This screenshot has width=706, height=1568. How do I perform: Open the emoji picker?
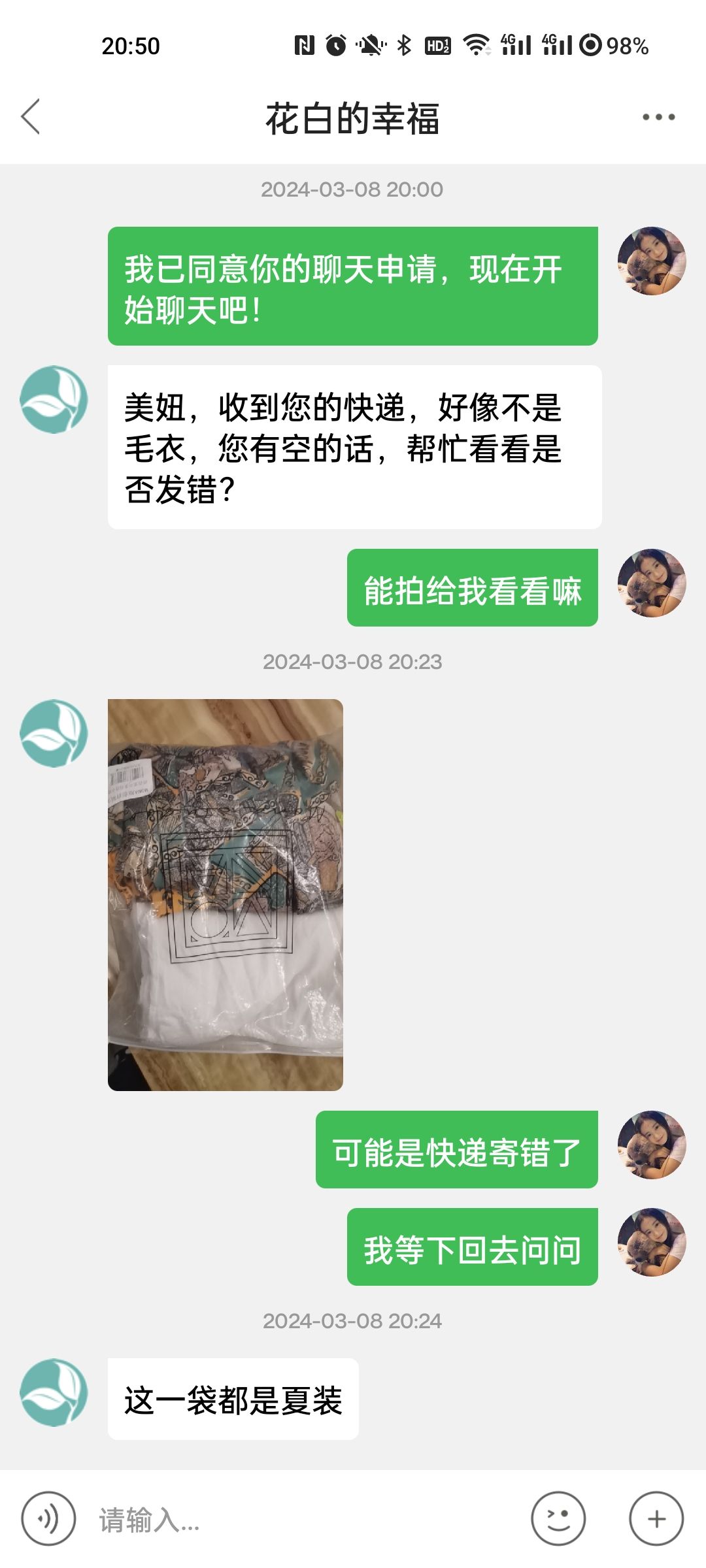click(558, 1518)
